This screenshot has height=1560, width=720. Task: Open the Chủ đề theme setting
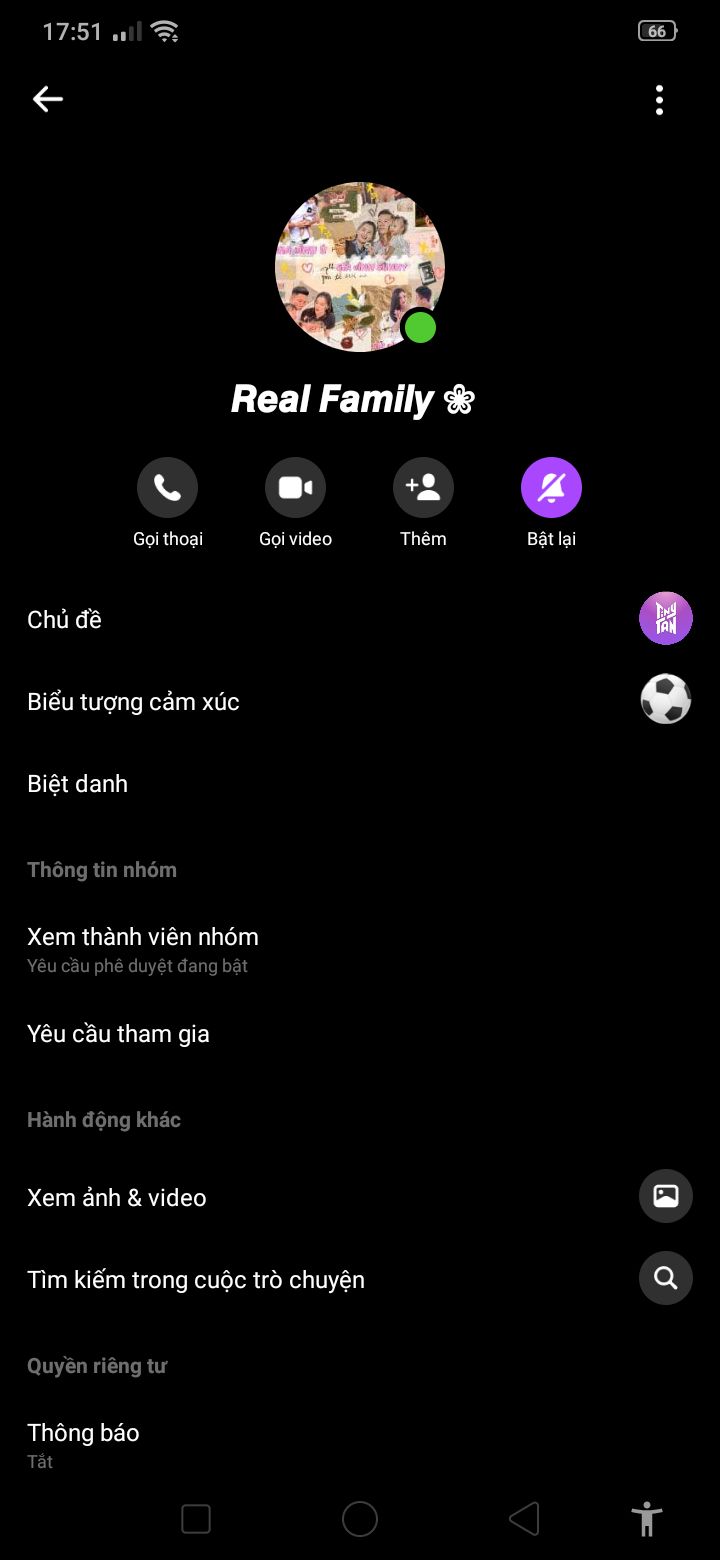[x=360, y=619]
